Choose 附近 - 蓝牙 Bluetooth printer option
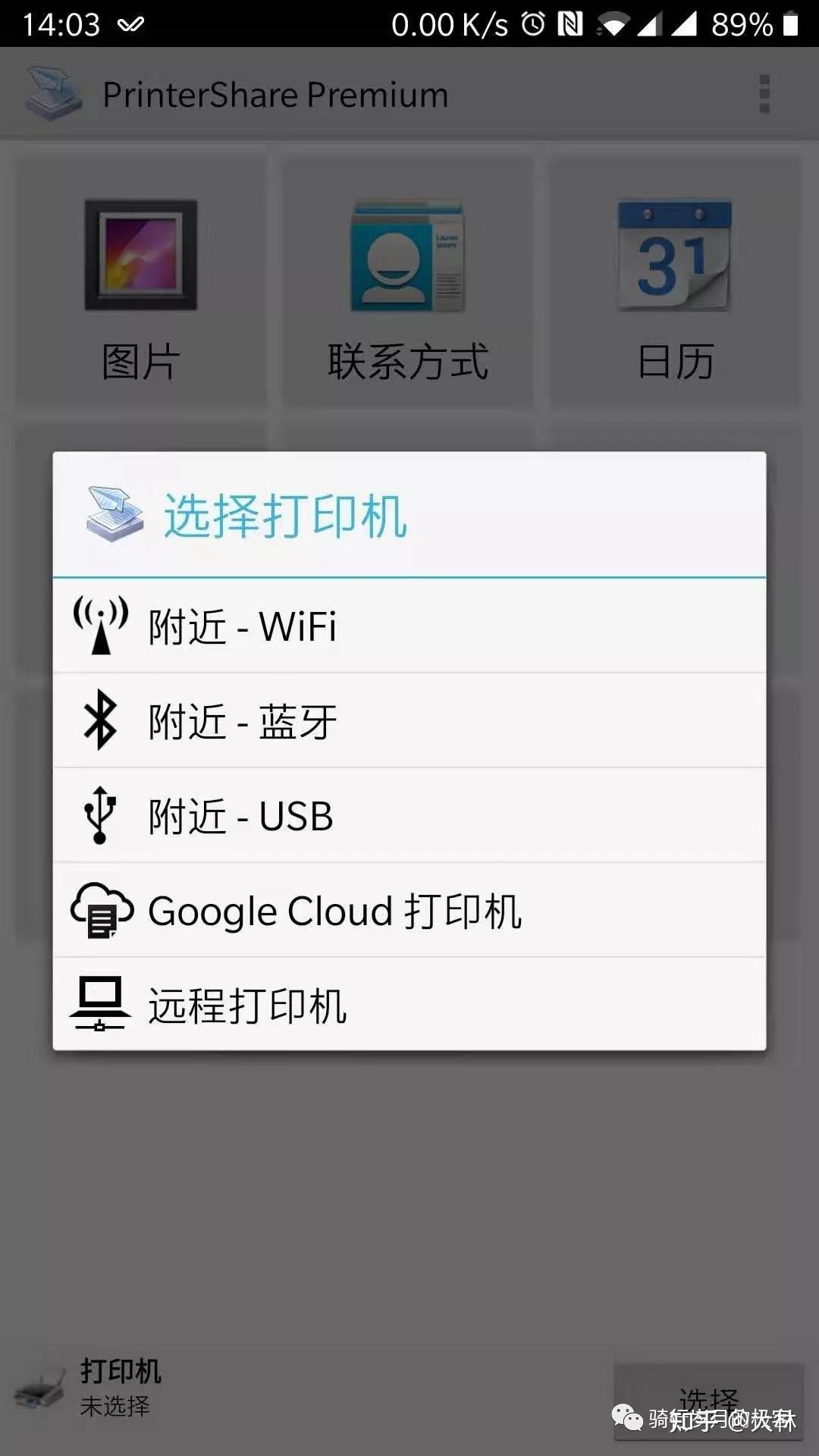The image size is (819, 1456). (x=409, y=720)
